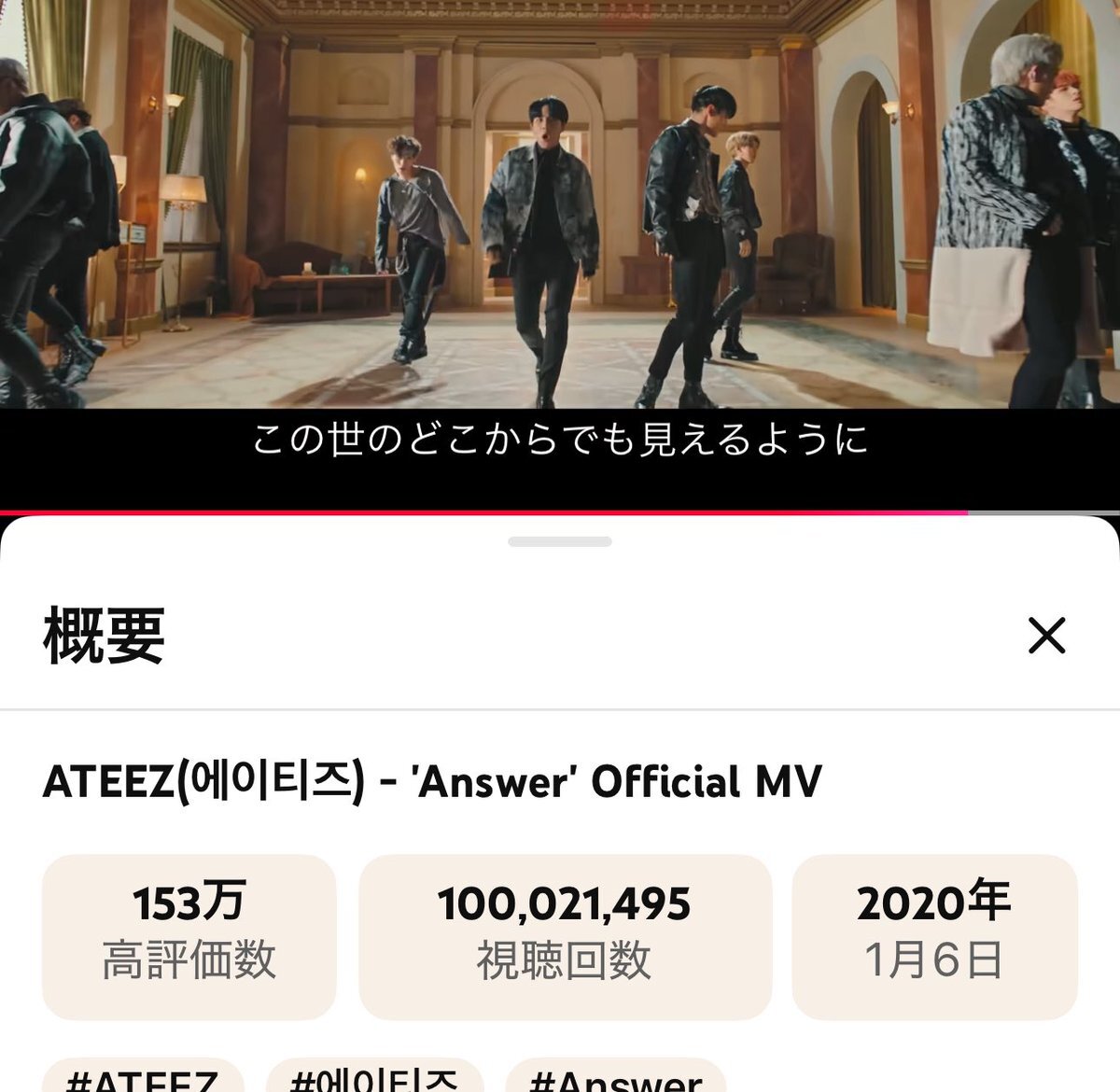
Task: Open the #에이티즈 hashtag chip
Action: tap(374, 1078)
